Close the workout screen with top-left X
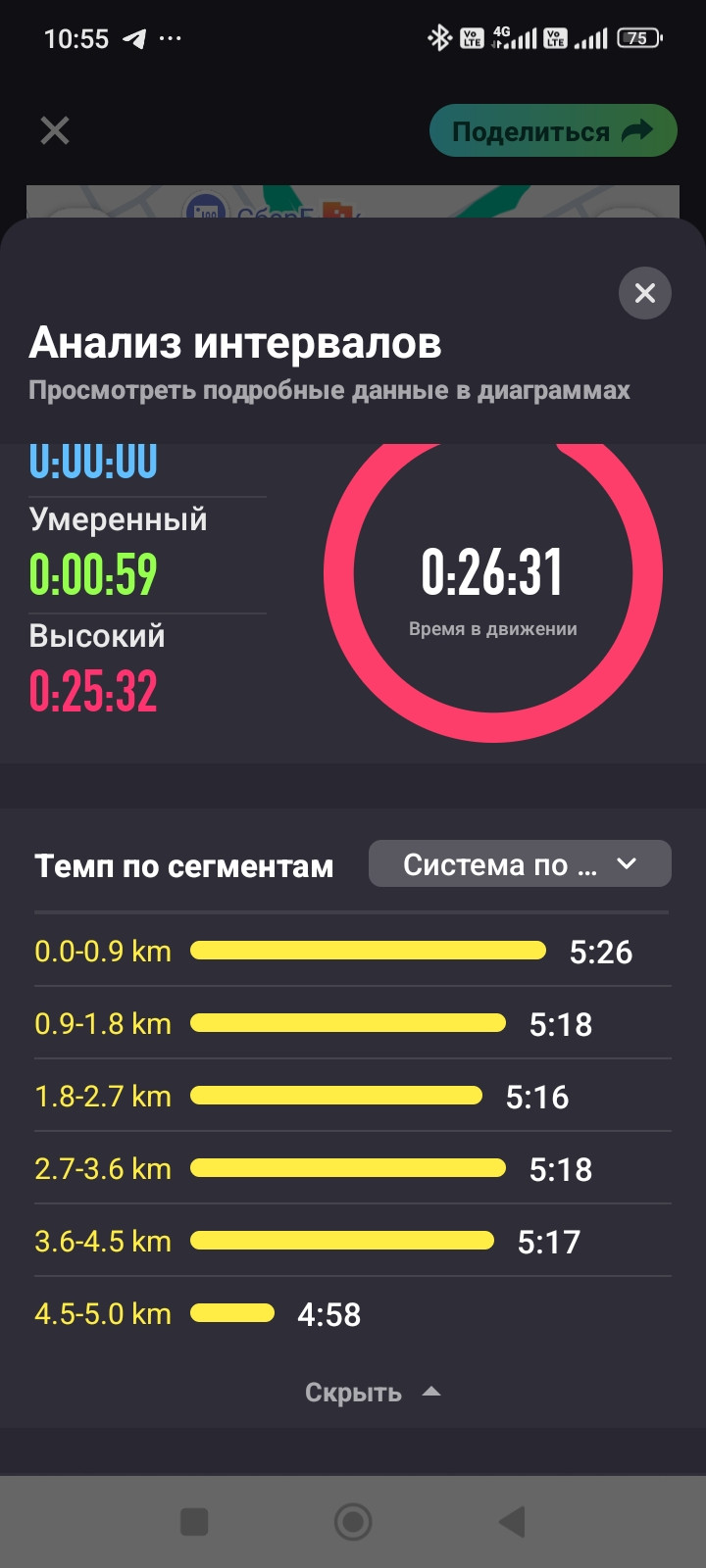 [55, 130]
